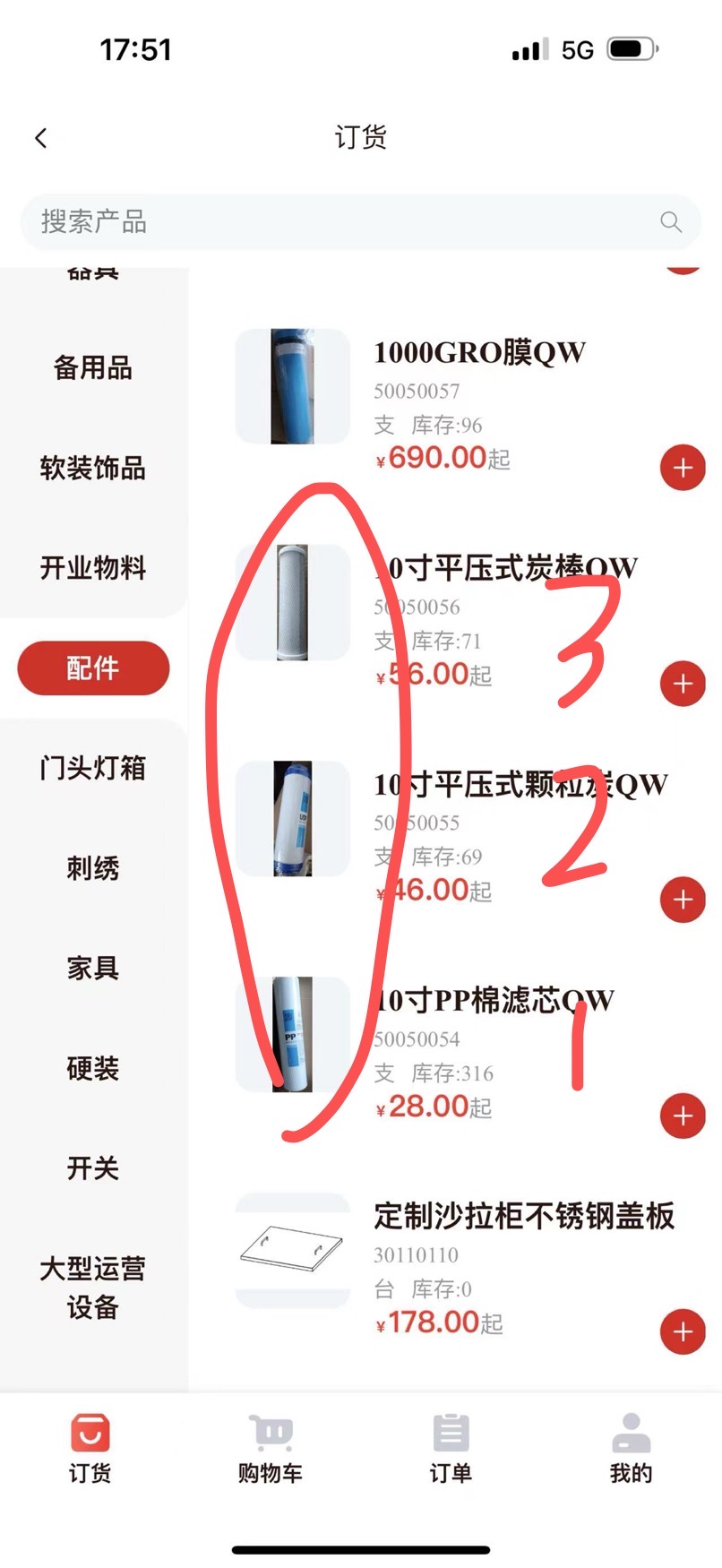Viewport: 722px width, 1568px height.
Task: Add 定制沙拉柜不锈钢盖板 to the cart
Action: (683, 1332)
